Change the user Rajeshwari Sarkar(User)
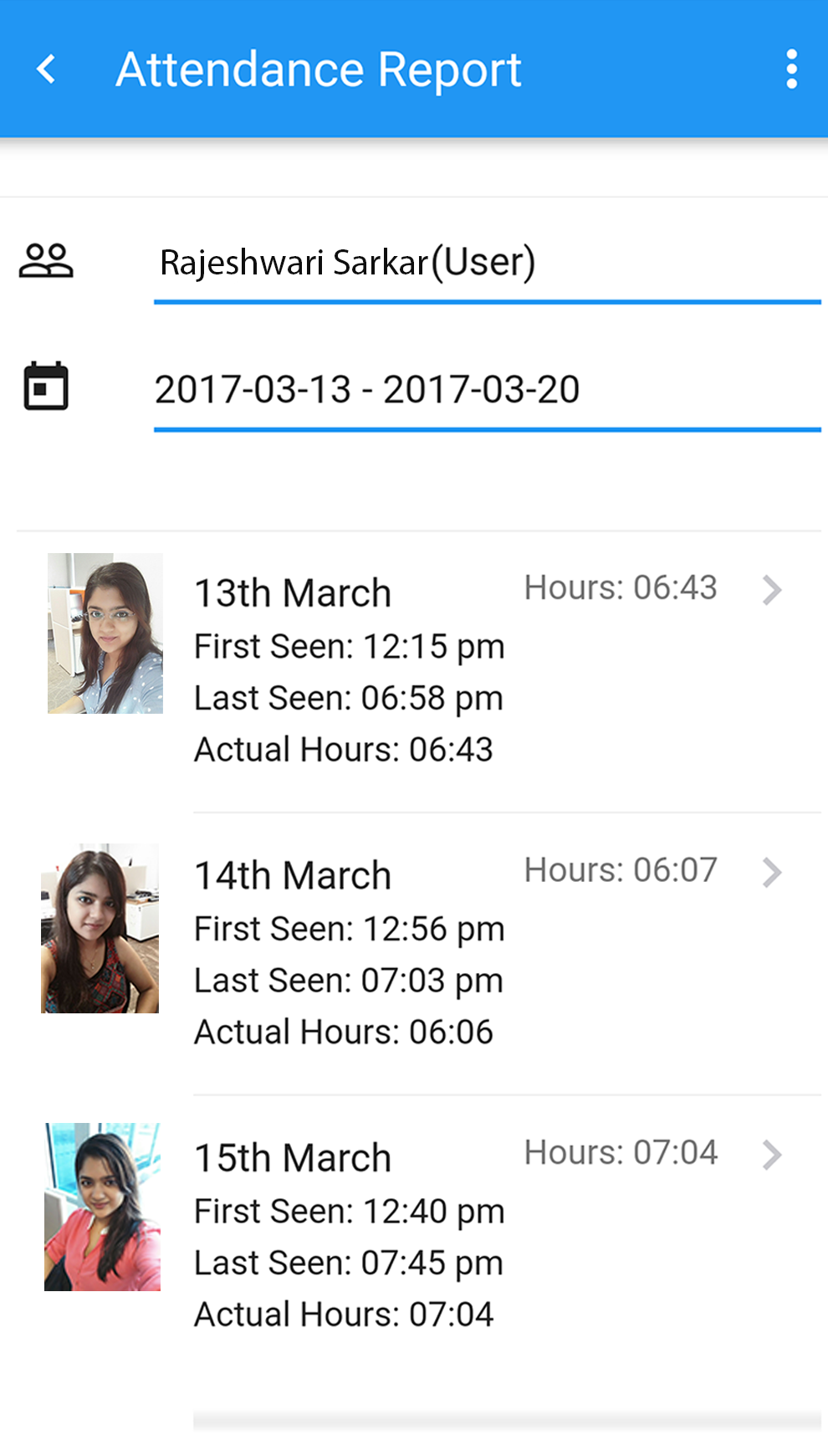Viewport: 828px width, 1456px height. (485, 263)
